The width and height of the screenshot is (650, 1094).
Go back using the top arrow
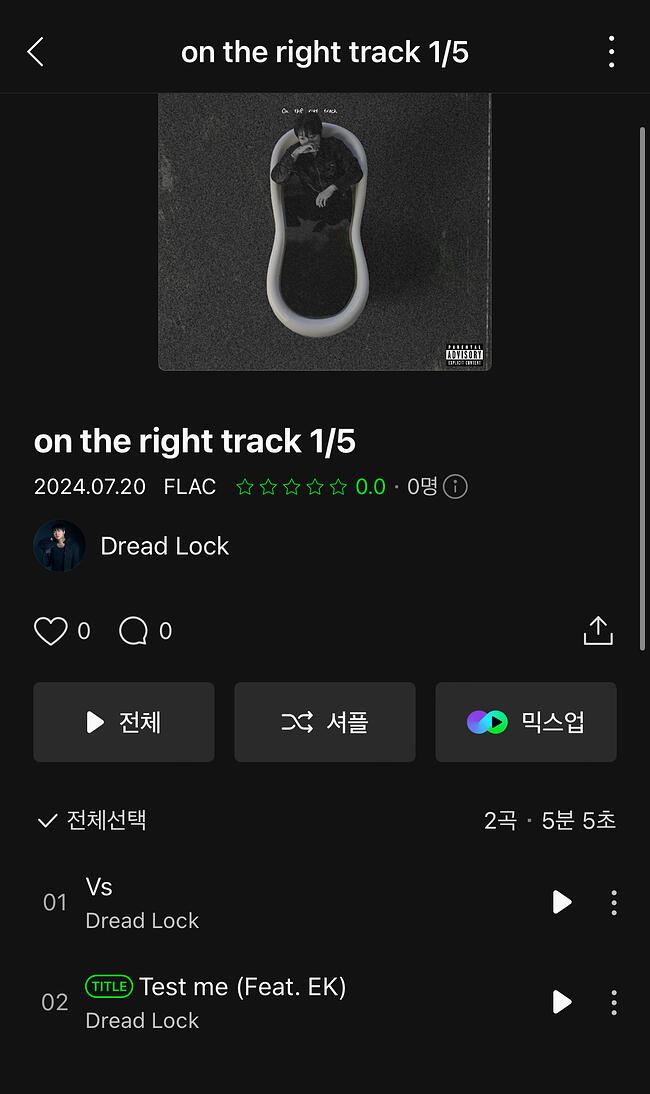36,52
